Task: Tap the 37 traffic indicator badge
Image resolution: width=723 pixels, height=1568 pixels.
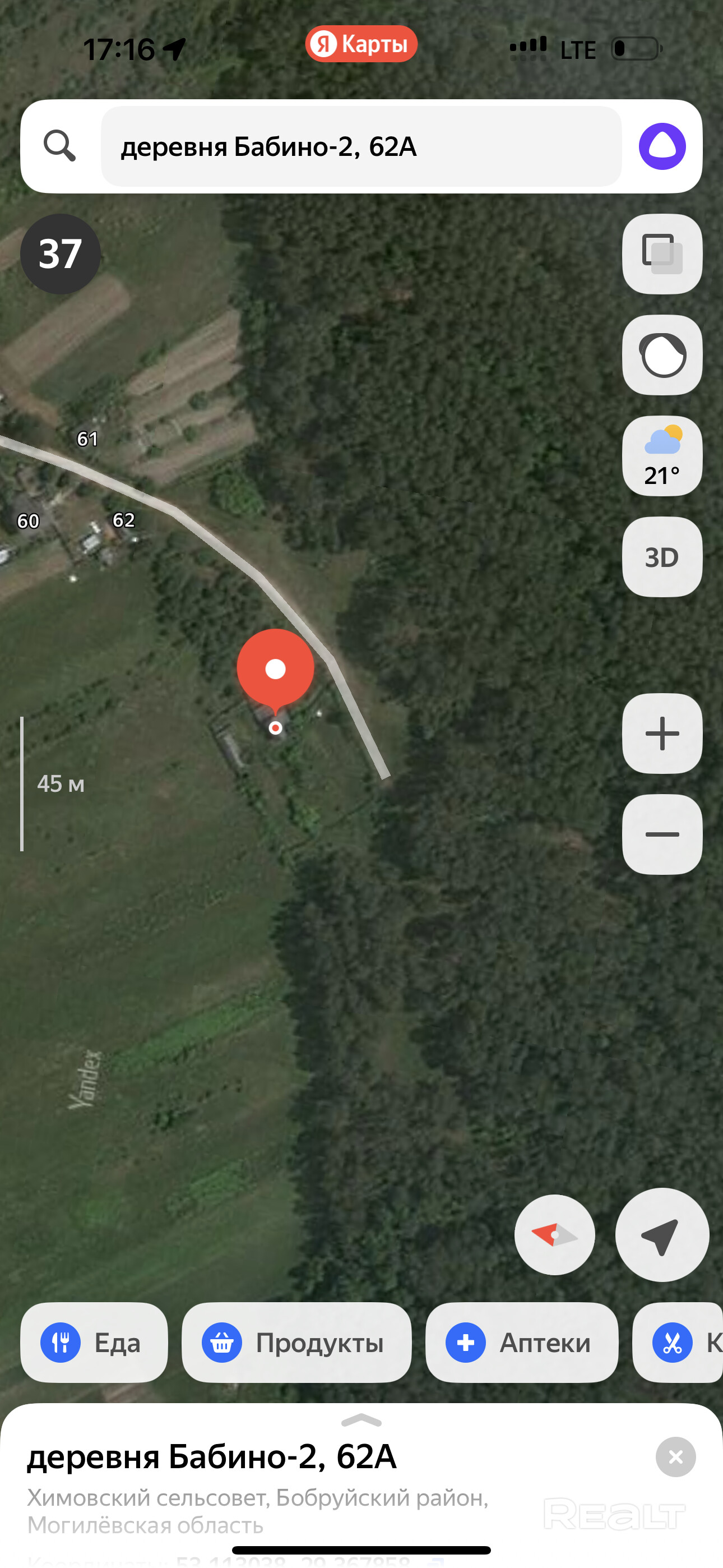Action: [x=61, y=254]
